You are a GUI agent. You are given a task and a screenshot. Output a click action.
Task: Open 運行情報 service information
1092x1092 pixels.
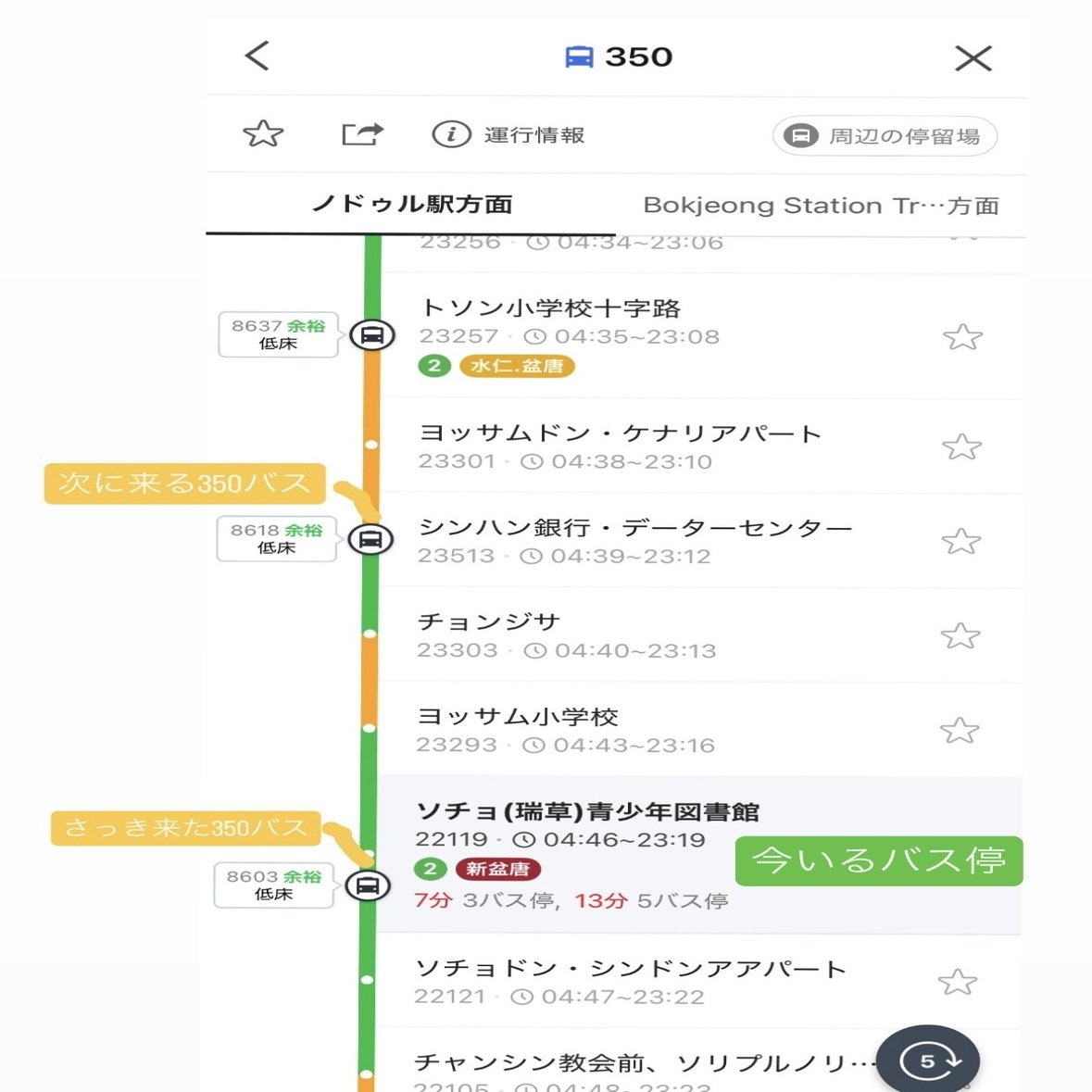pyautogui.click(x=508, y=135)
